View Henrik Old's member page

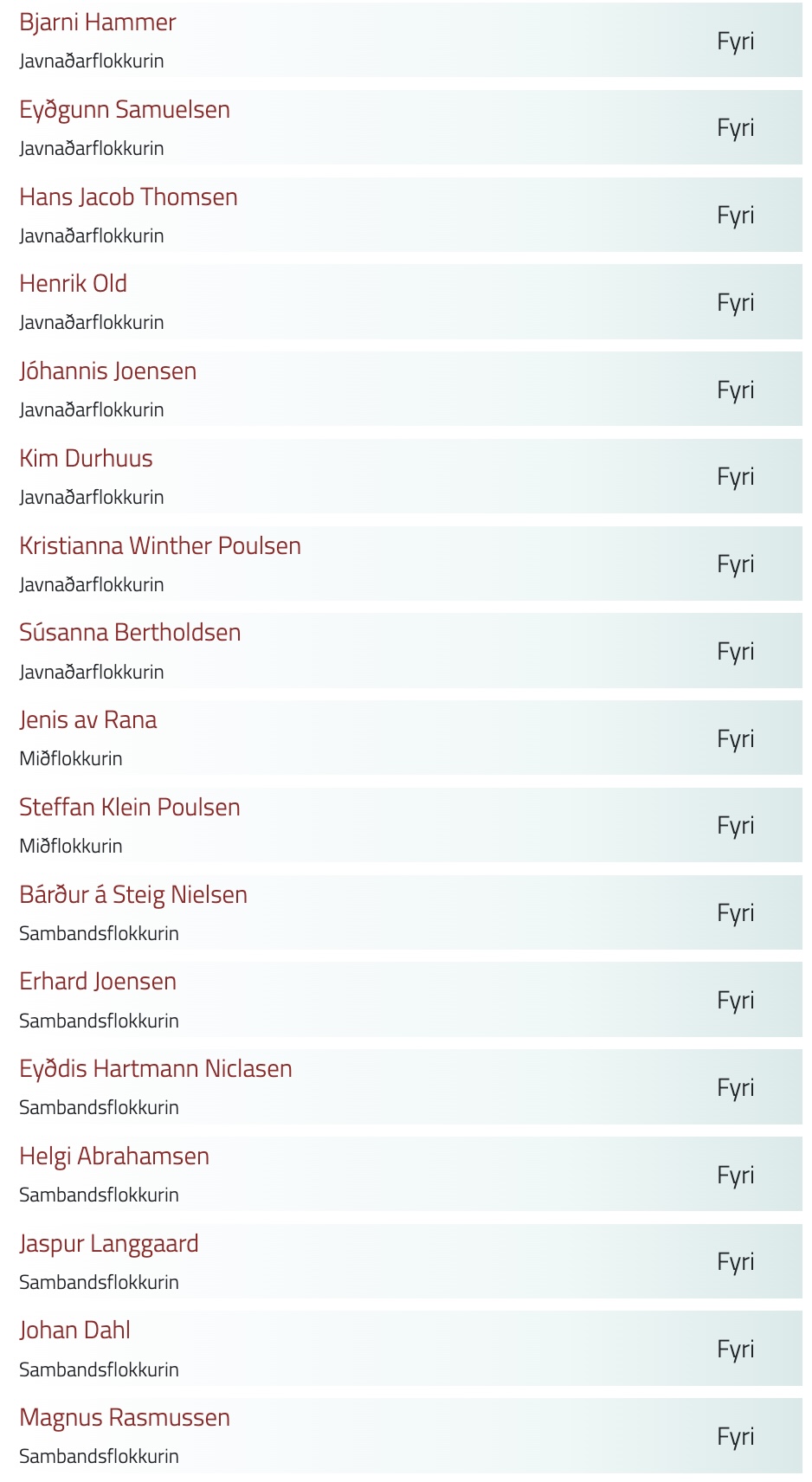tap(74, 284)
